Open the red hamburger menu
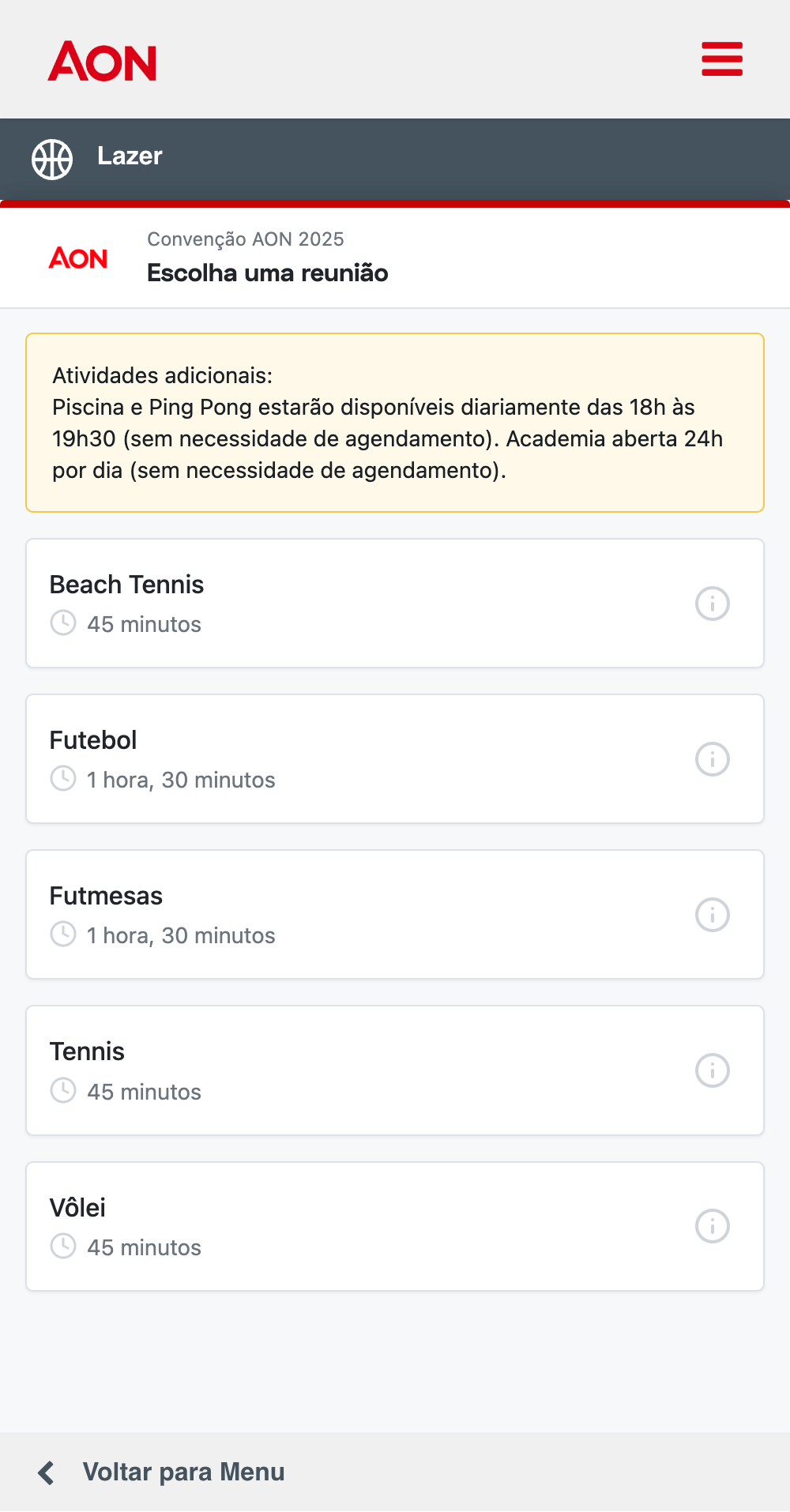This screenshot has height=1512, width=790. pos(722,59)
